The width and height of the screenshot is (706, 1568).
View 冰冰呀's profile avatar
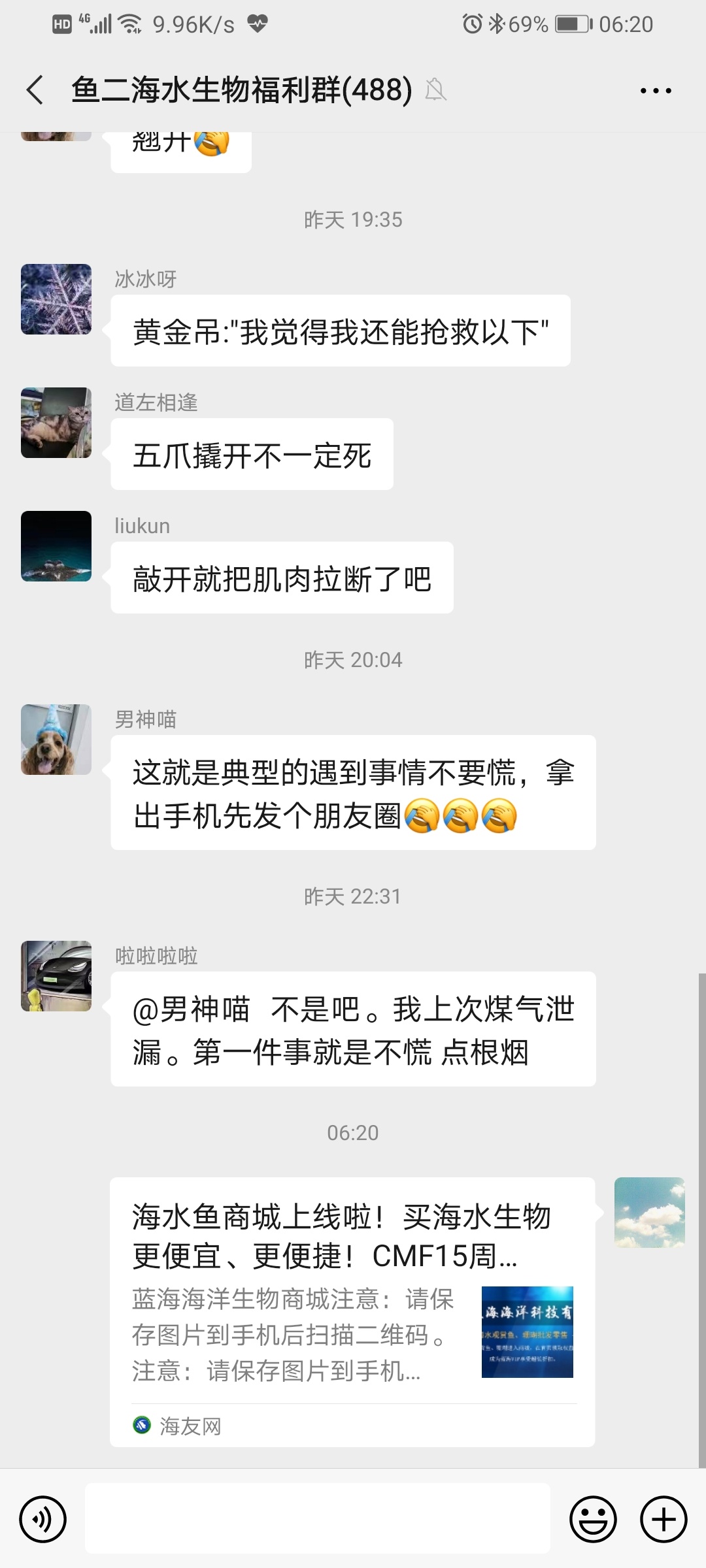point(56,299)
